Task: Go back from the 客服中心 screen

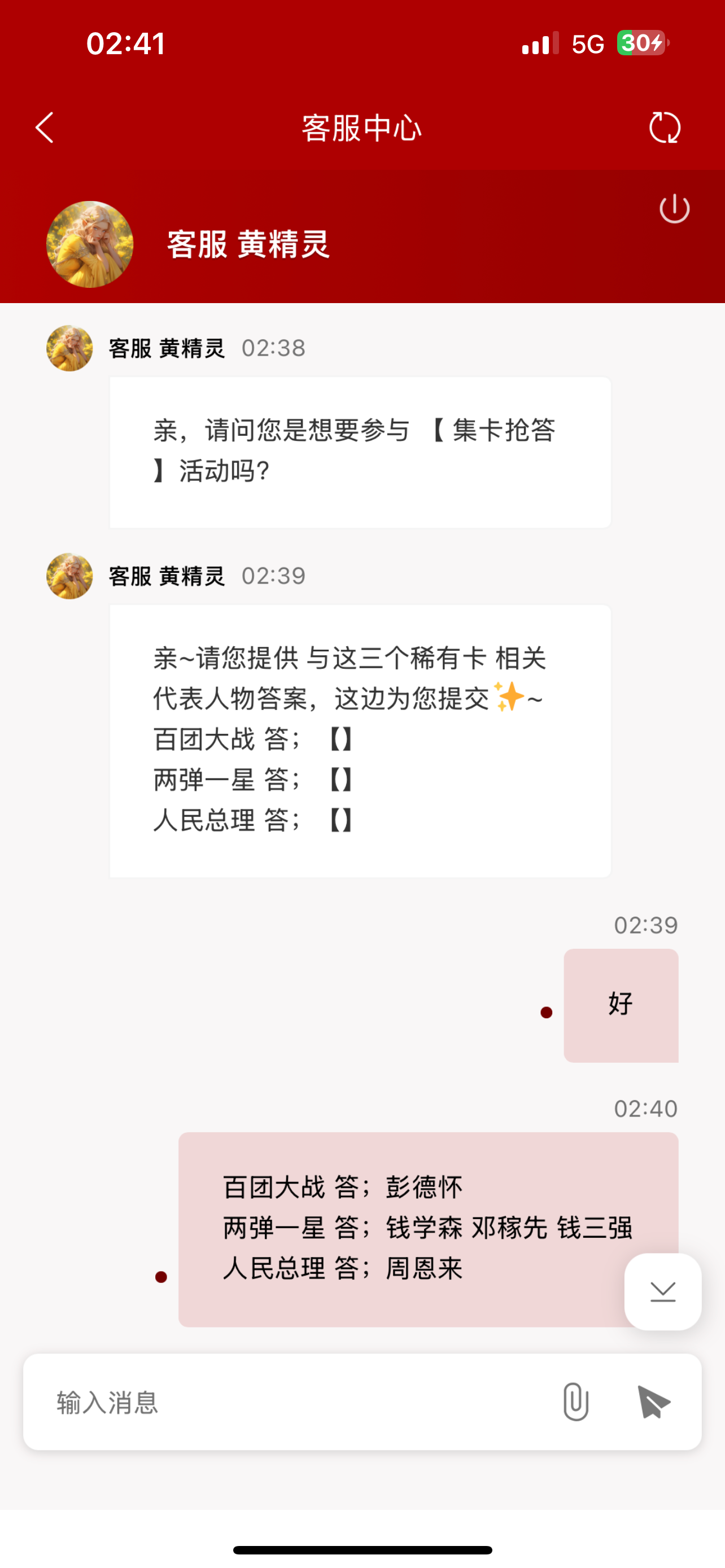Action: pos(45,128)
